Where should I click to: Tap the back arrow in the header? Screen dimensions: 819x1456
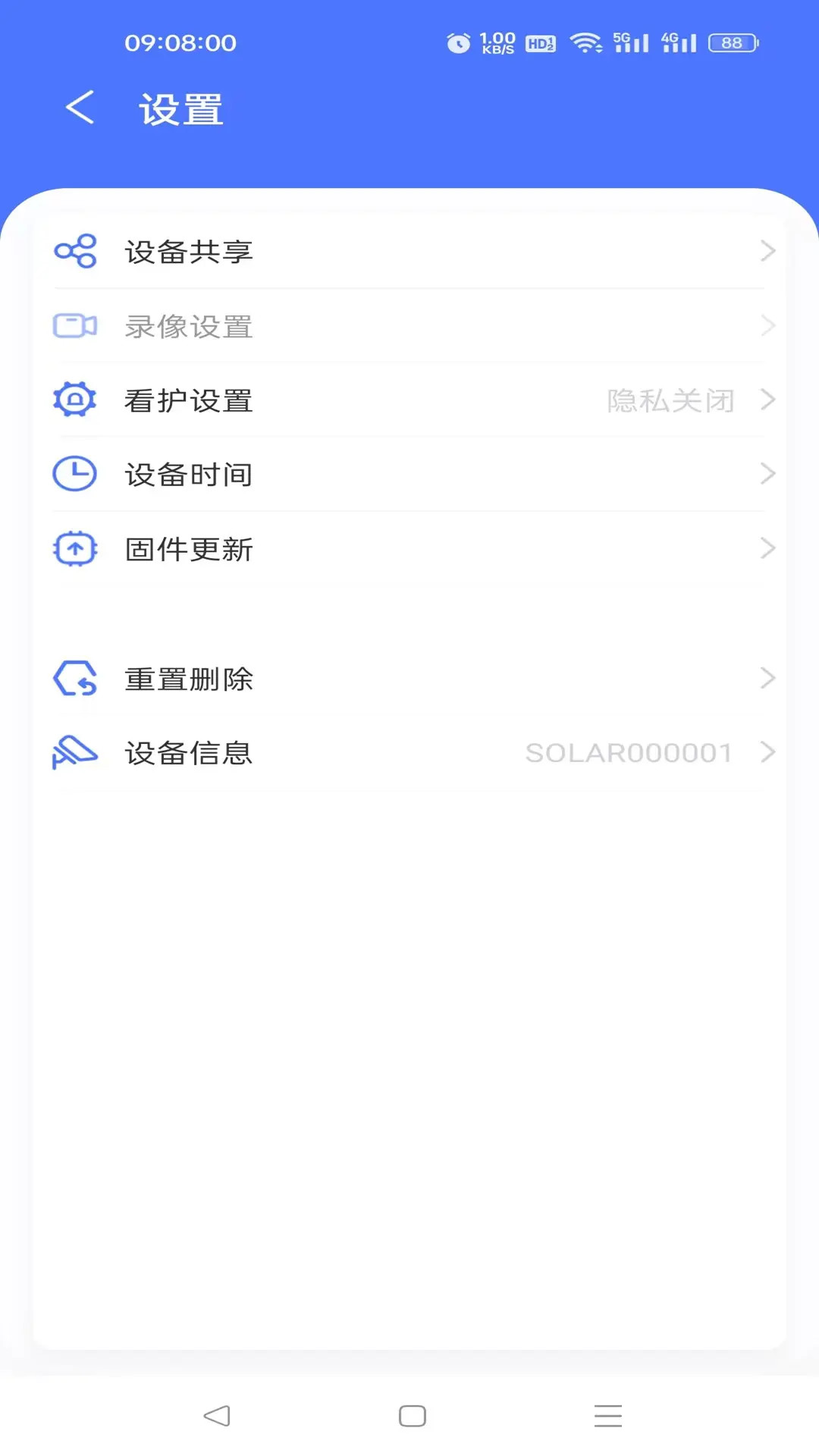click(79, 108)
